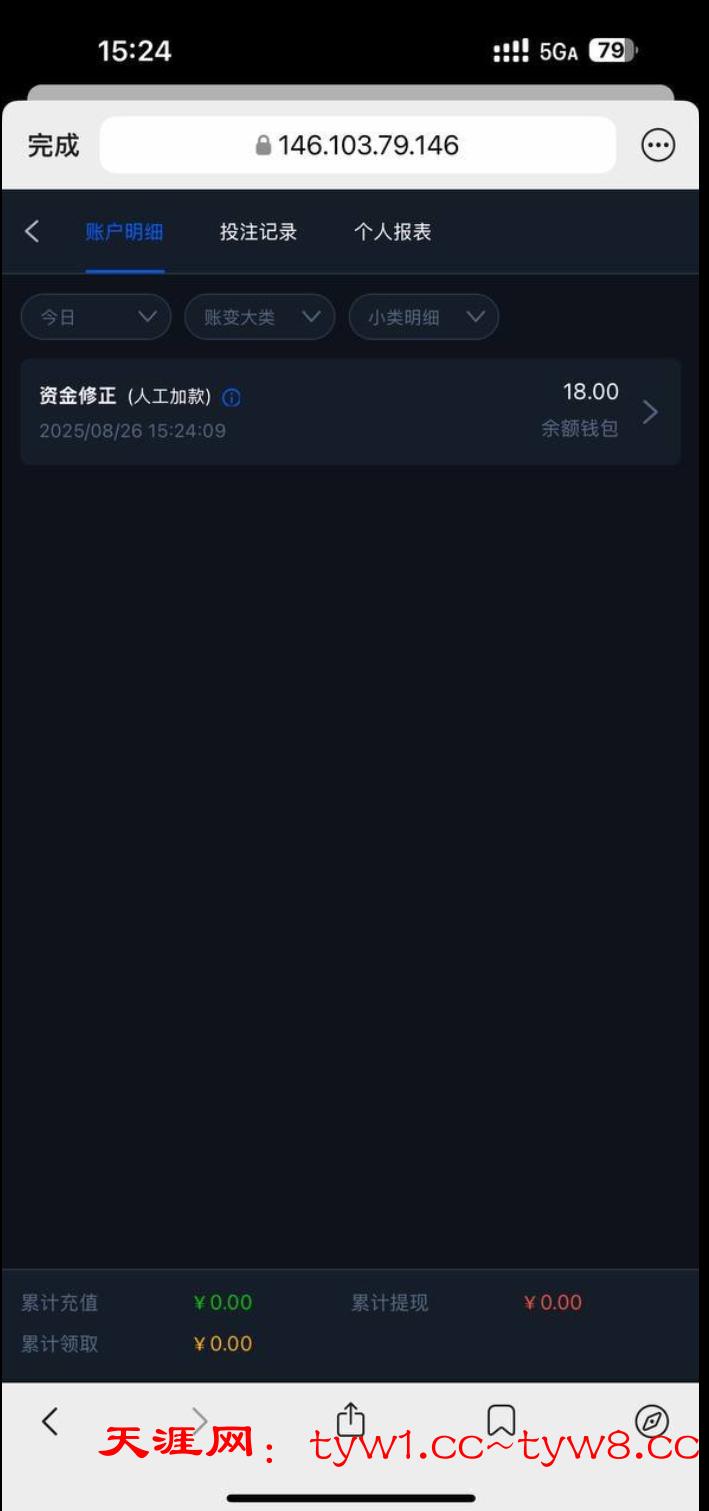The width and height of the screenshot is (709, 1511).
Task: Expand the 今日 date dropdown
Action: tap(95, 317)
